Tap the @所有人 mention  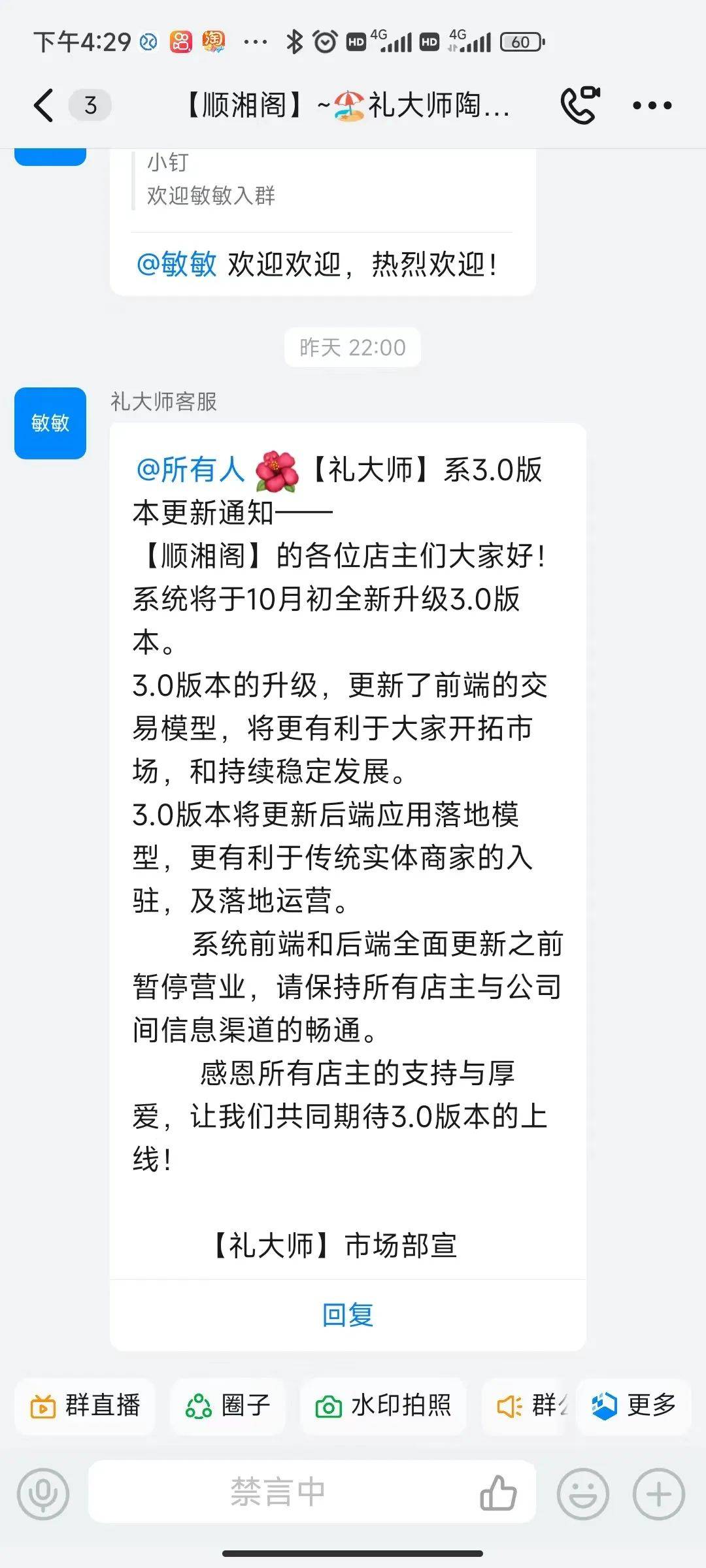point(190,470)
